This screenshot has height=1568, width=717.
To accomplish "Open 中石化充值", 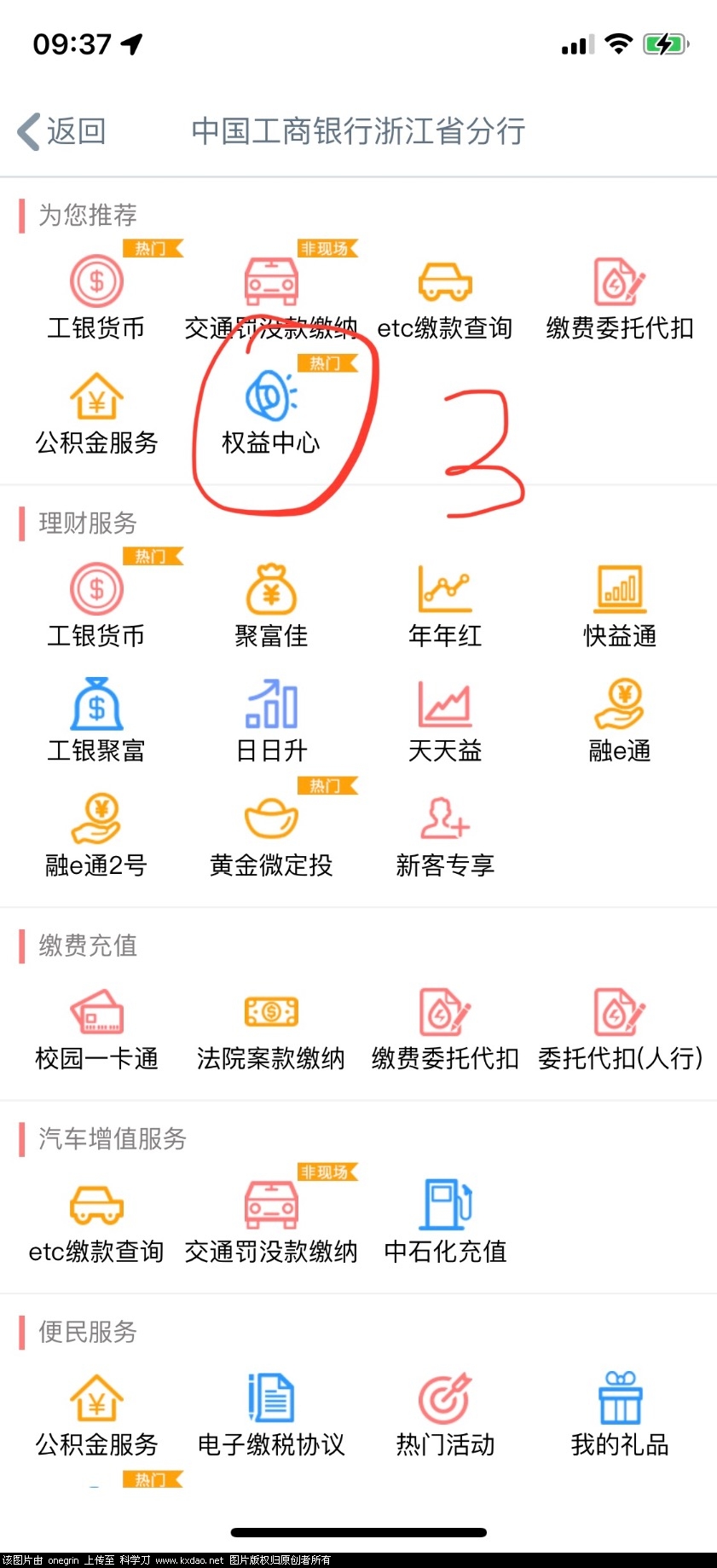I will coord(444,1220).
